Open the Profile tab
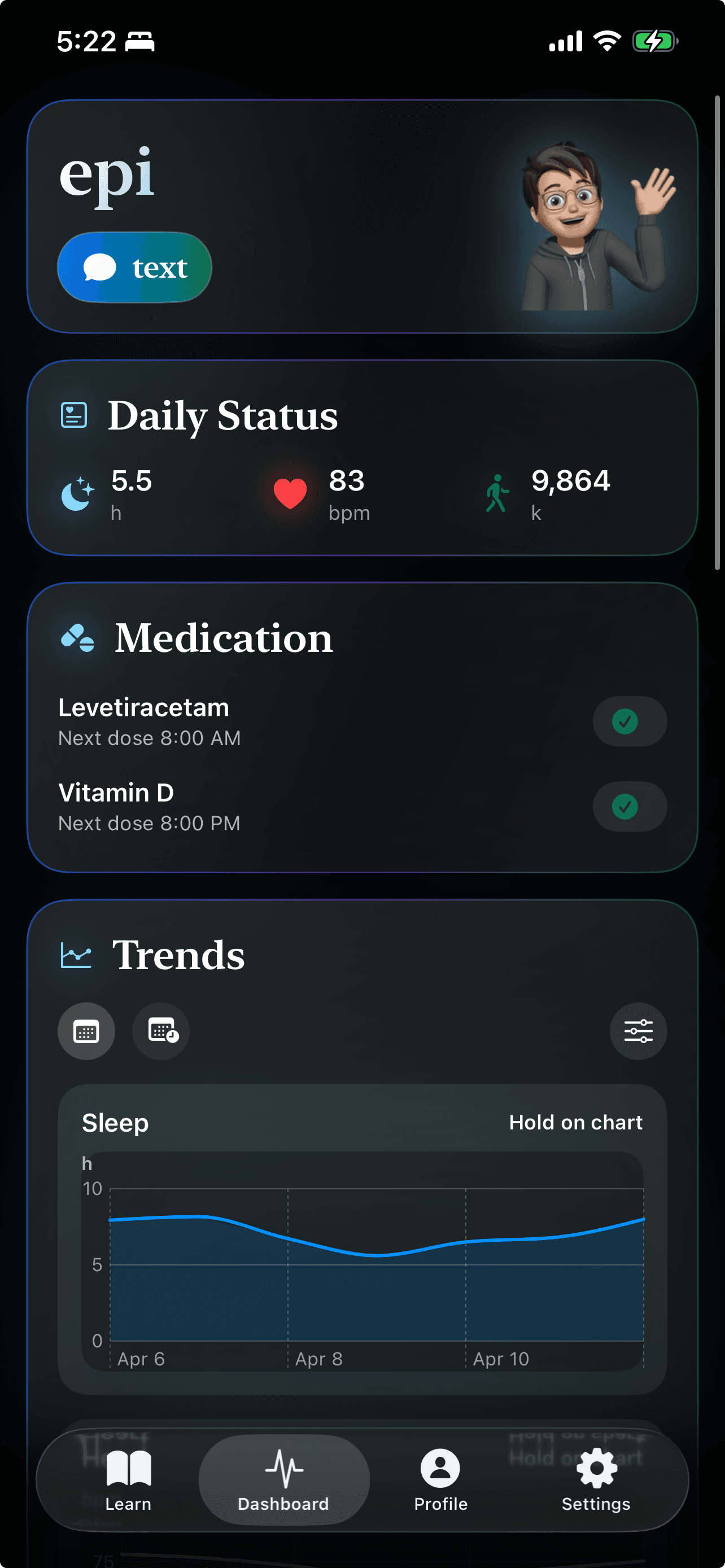 point(440,1482)
